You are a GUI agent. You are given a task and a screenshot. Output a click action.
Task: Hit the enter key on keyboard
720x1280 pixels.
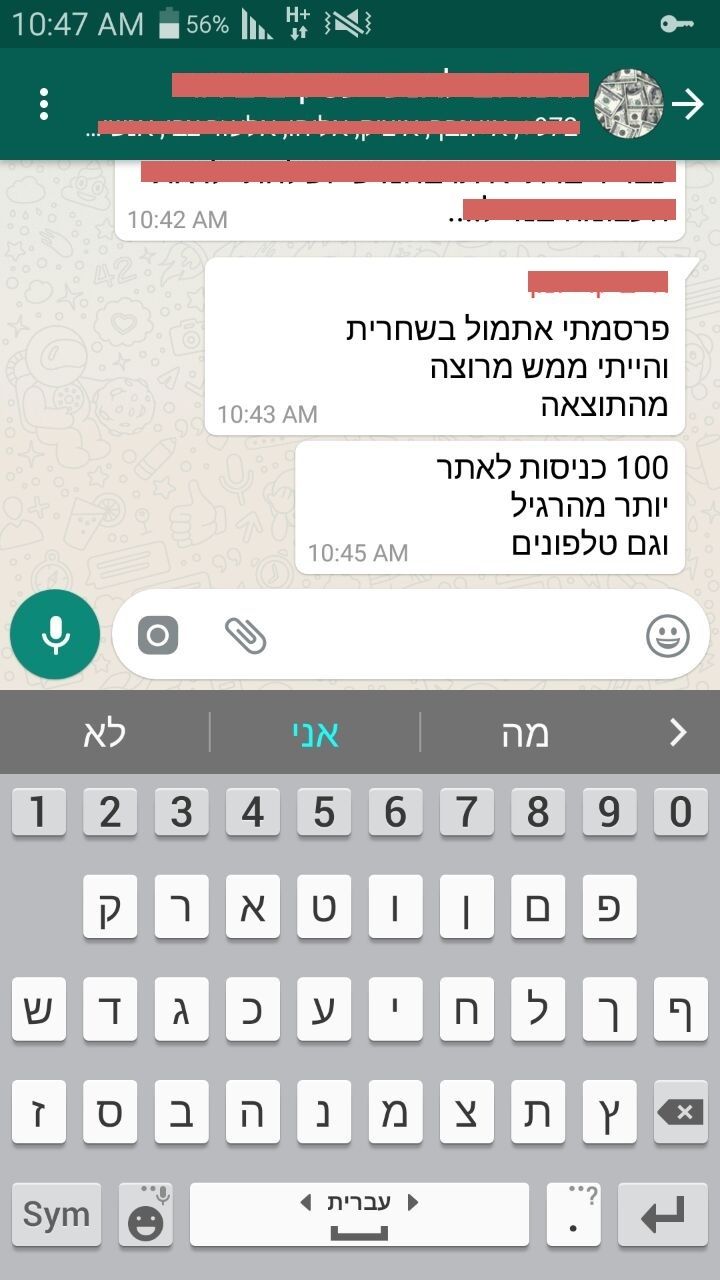[662, 1215]
